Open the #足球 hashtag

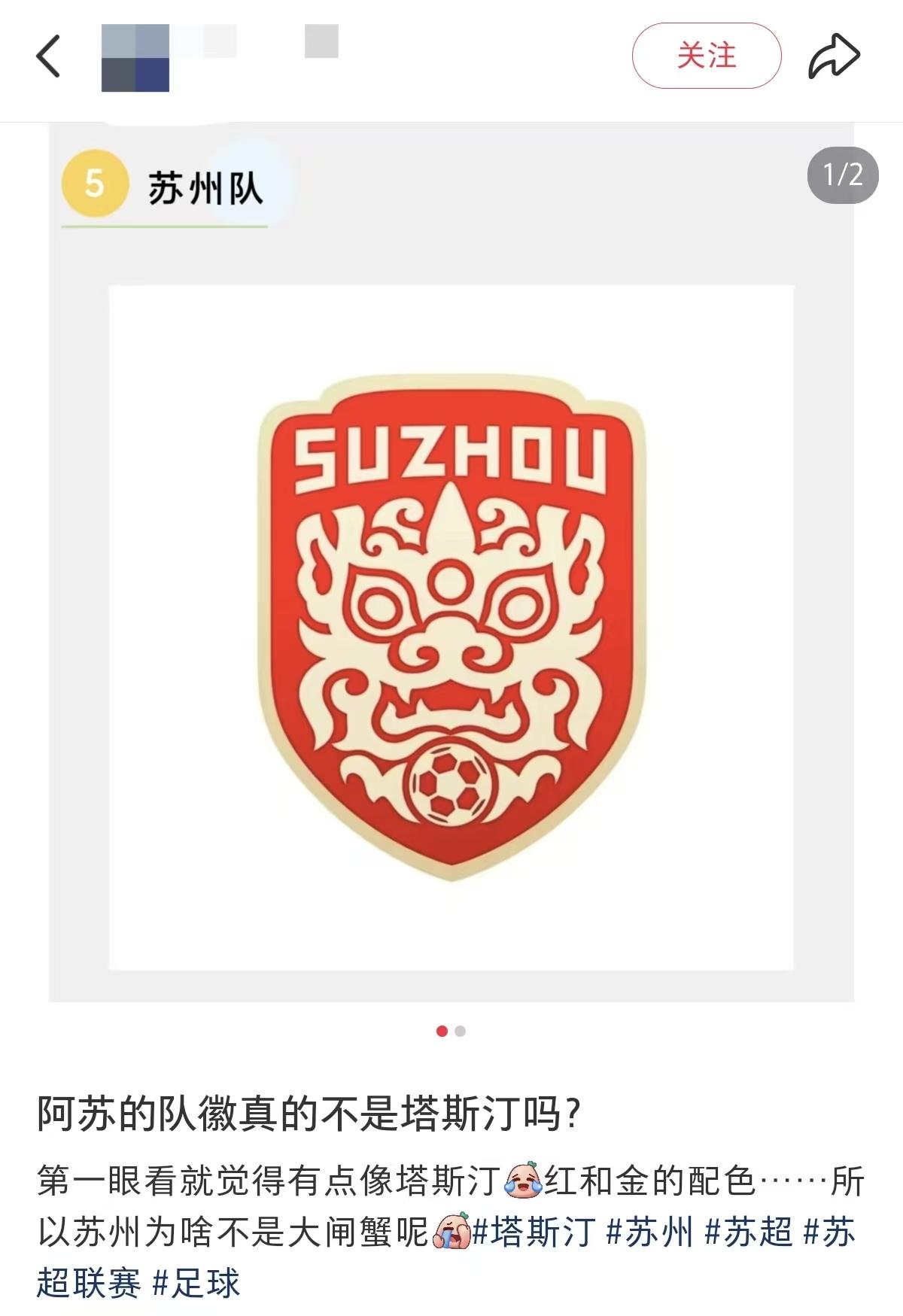196,1282
